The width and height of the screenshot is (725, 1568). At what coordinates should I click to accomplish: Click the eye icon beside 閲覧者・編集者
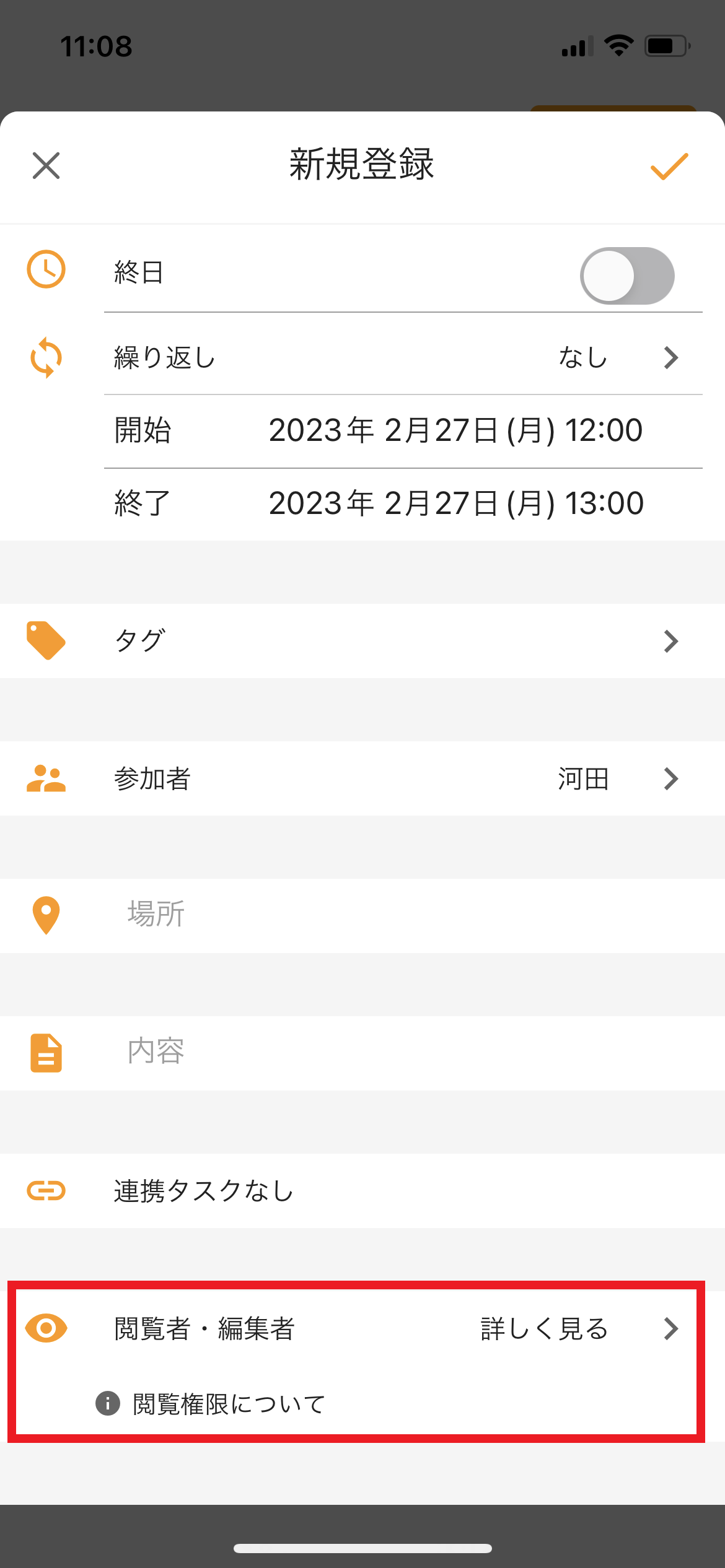click(46, 1329)
